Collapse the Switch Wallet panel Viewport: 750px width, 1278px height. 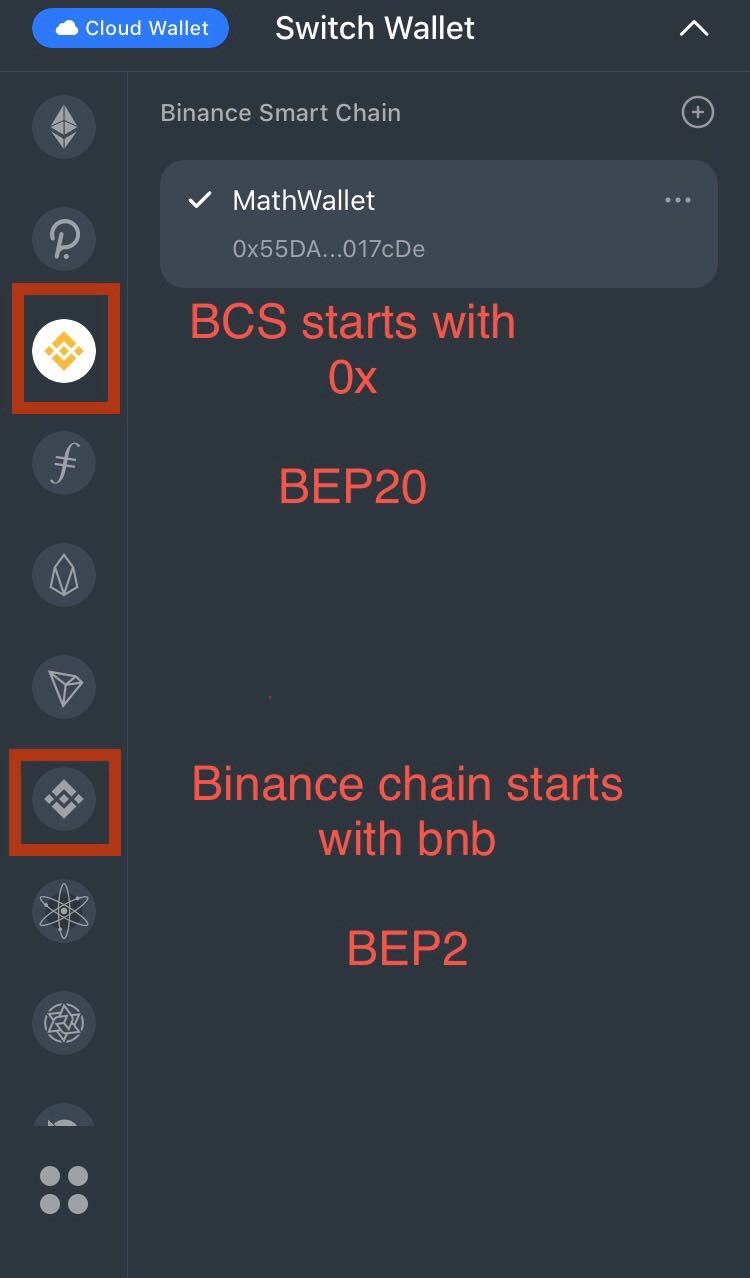click(693, 29)
